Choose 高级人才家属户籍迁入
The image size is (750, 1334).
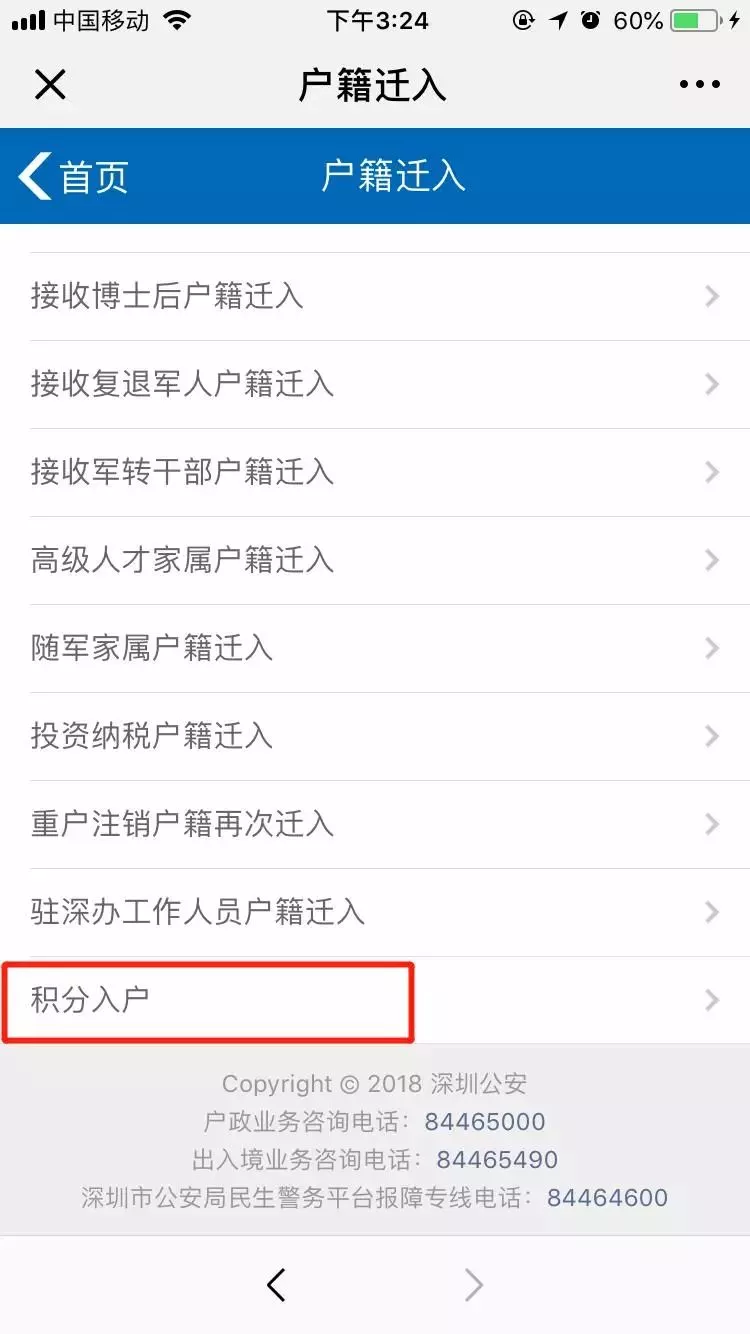[x=375, y=560]
